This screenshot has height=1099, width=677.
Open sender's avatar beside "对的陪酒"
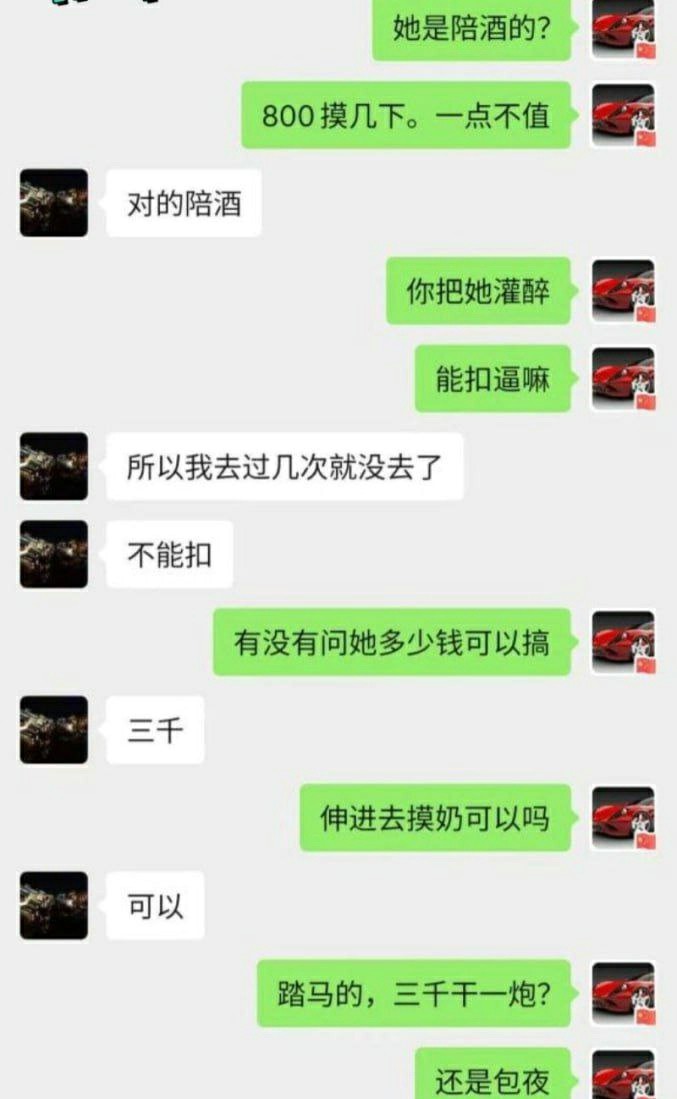point(53,203)
